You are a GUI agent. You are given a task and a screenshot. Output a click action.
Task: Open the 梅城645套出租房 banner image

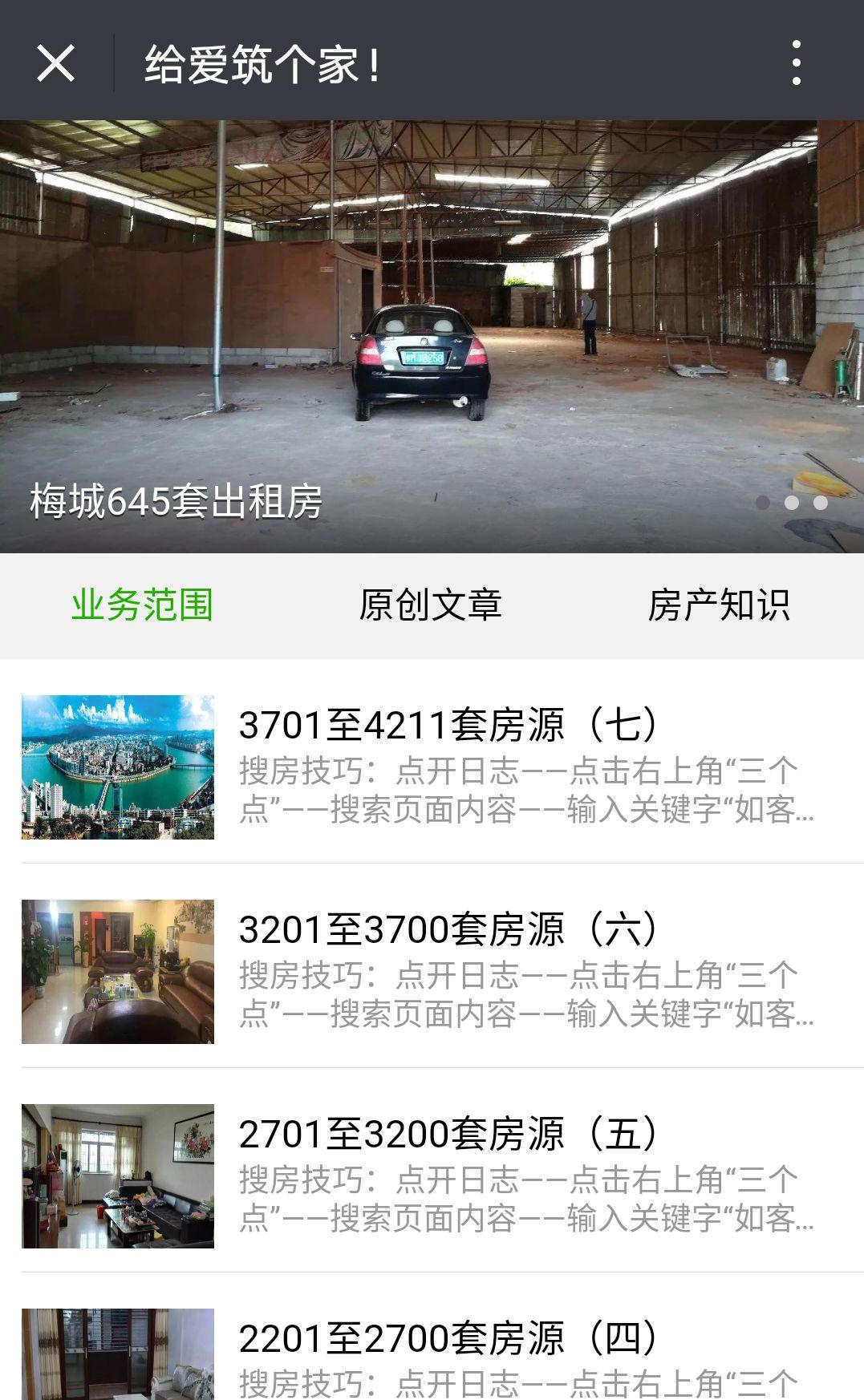432,321
